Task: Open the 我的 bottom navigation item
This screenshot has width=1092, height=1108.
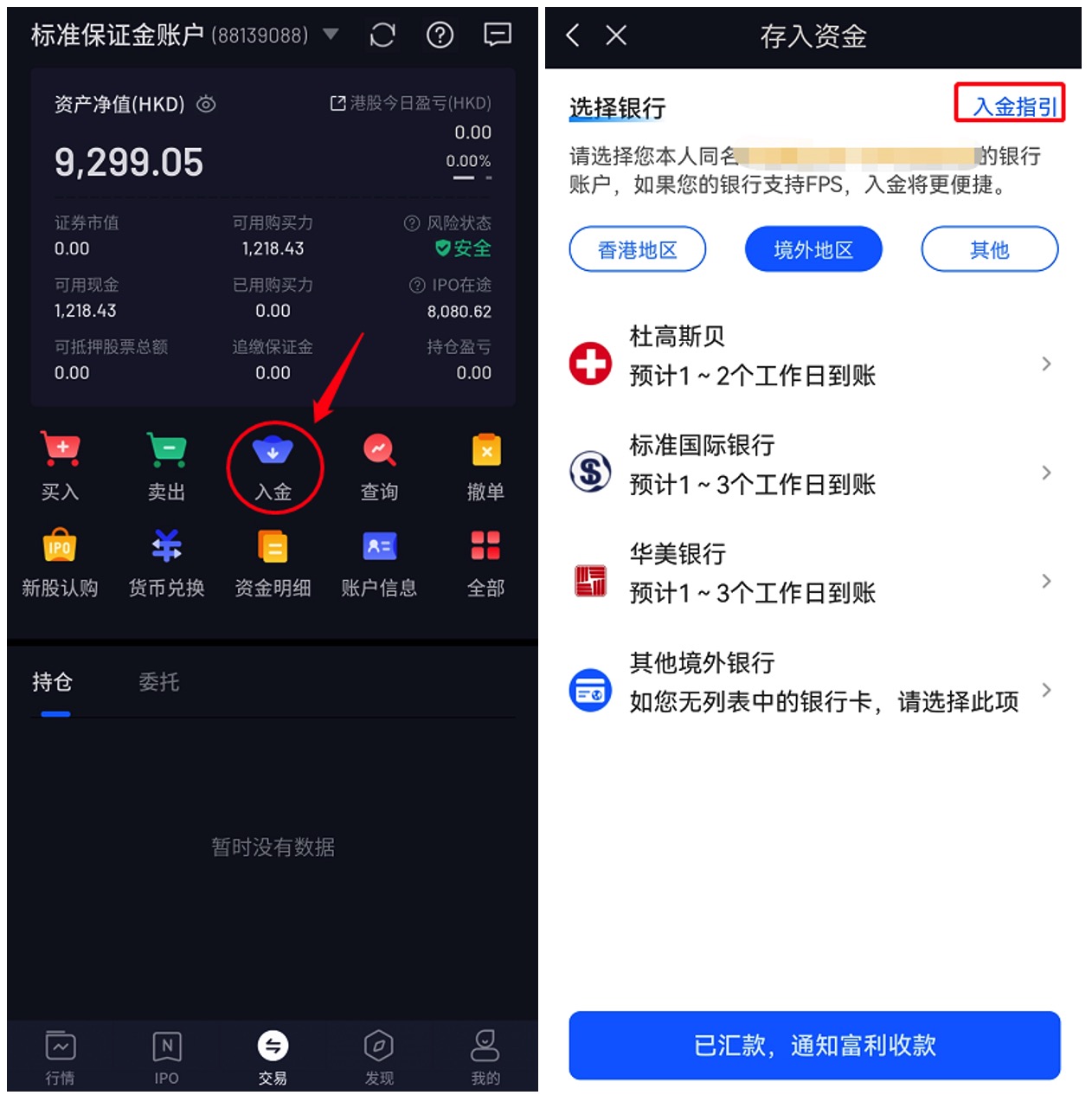Action: (x=485, y=1056)
